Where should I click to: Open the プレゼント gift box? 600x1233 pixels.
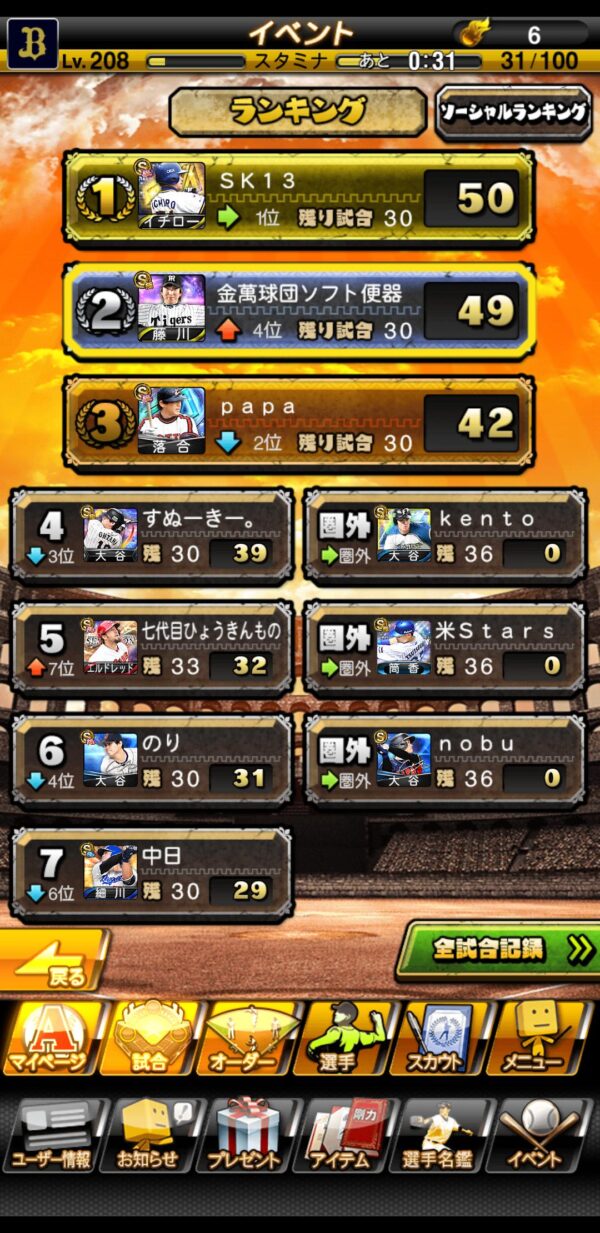pyautogui.click(x=250, y=1136)
